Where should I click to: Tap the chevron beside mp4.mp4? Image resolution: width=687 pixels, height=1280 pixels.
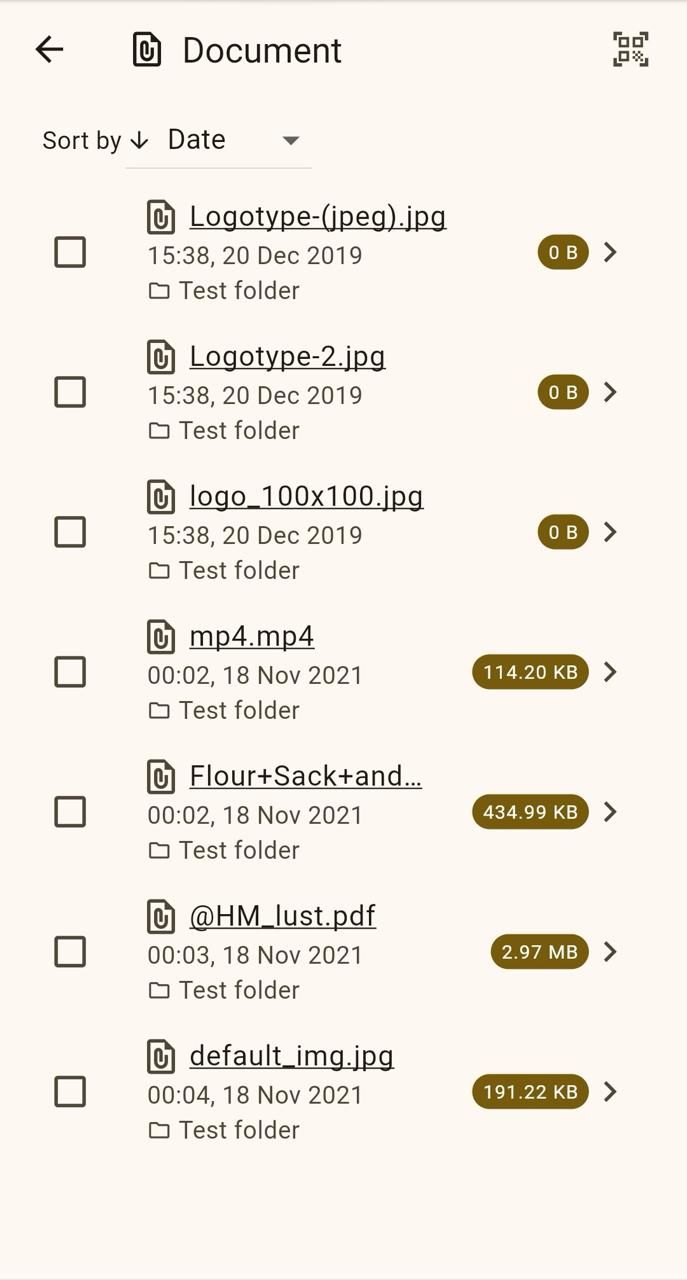pyautogui.click(x=610, y=672)
